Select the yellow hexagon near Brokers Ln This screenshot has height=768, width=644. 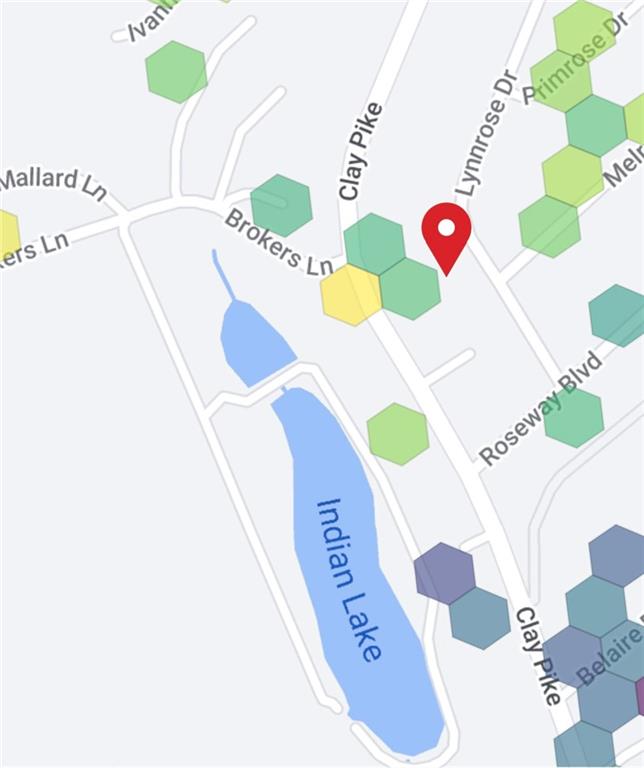pos(350,295)
